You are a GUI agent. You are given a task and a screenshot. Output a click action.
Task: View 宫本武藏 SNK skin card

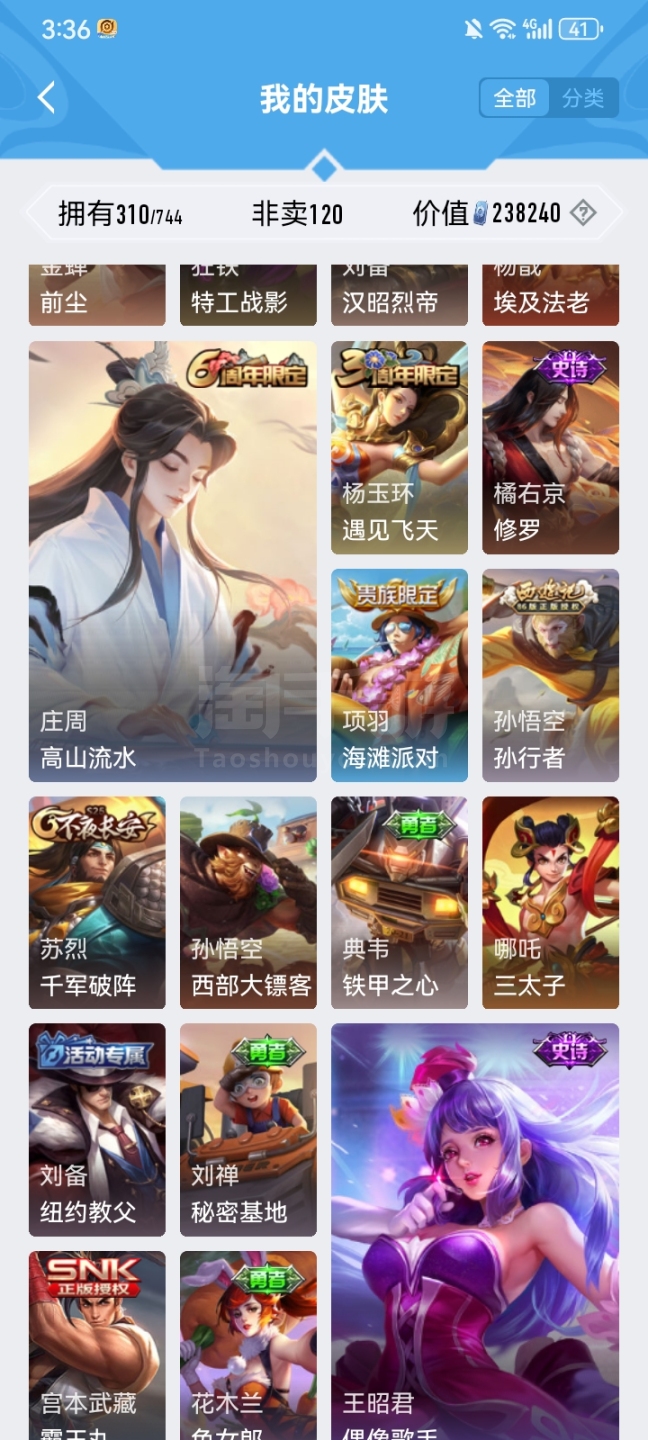97,1345
